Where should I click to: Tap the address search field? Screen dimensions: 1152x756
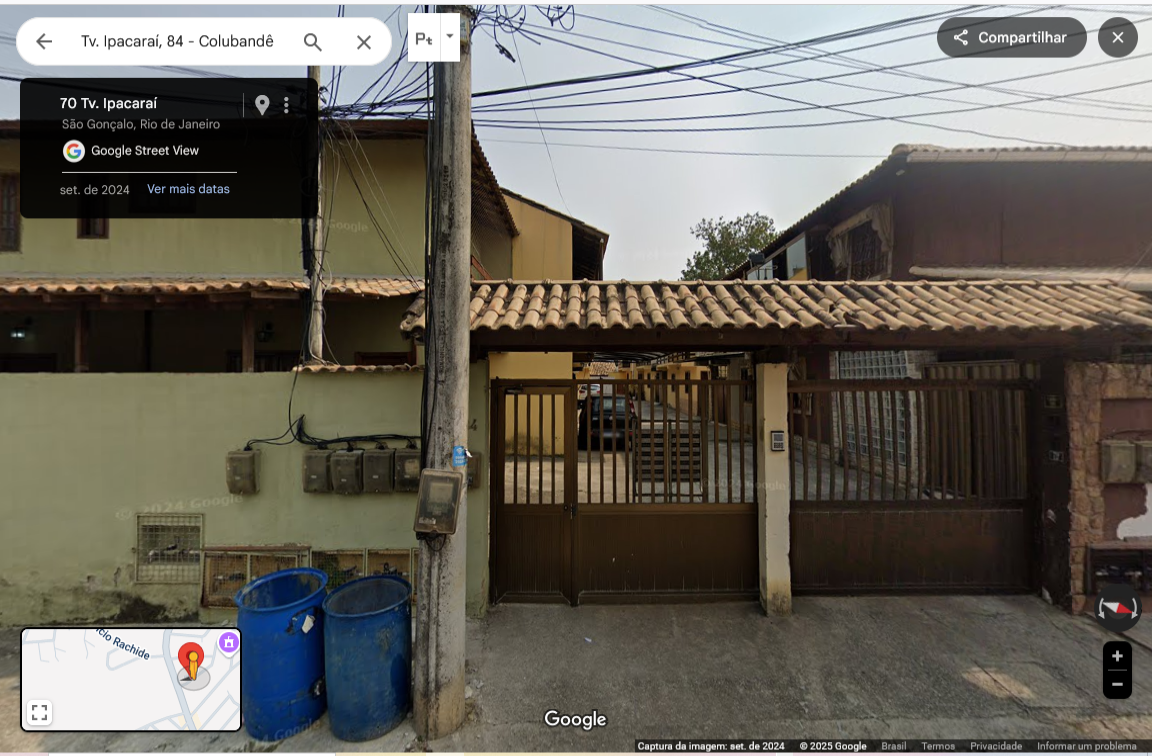177,42
